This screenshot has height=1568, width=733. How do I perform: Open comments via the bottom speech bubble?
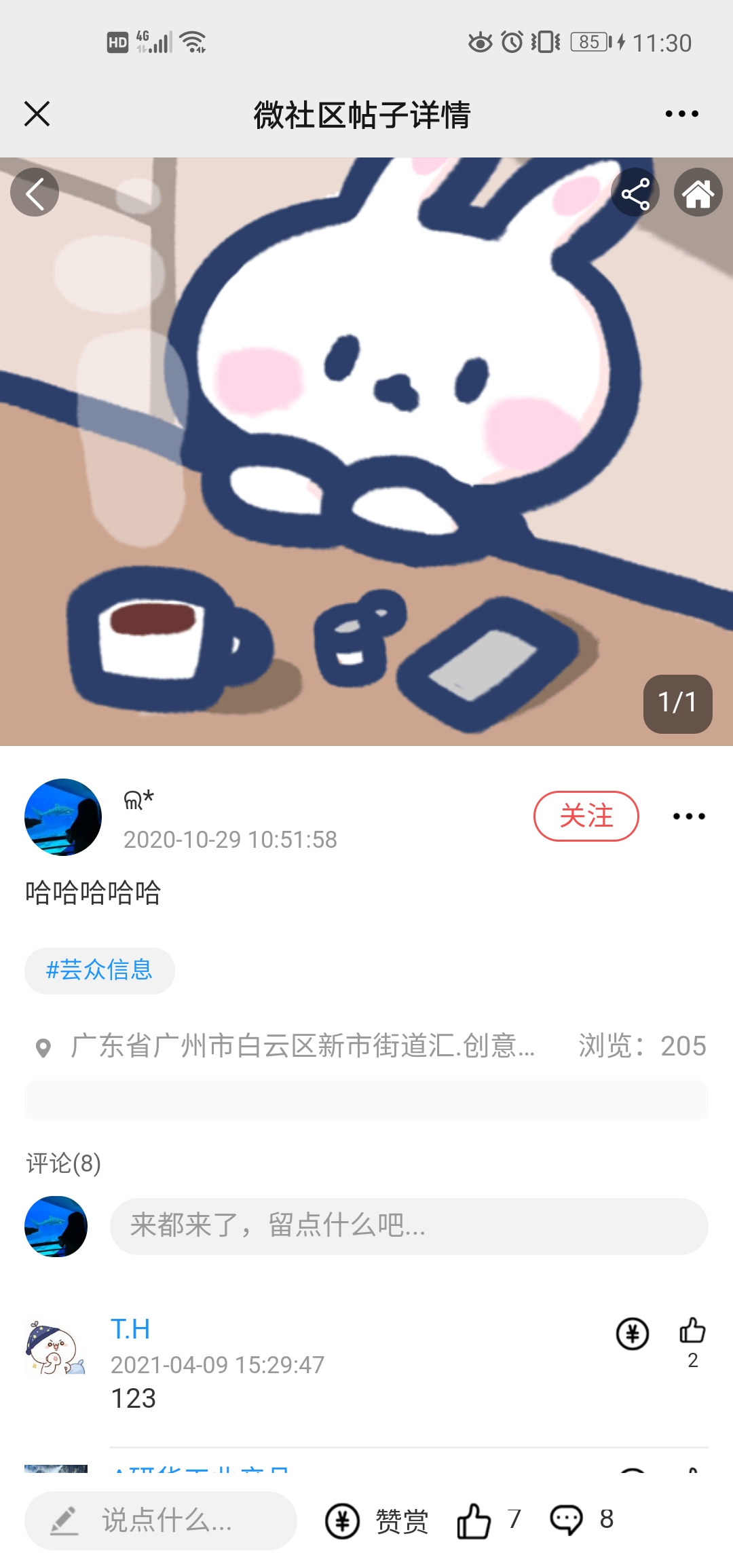tap(567, 1520)
